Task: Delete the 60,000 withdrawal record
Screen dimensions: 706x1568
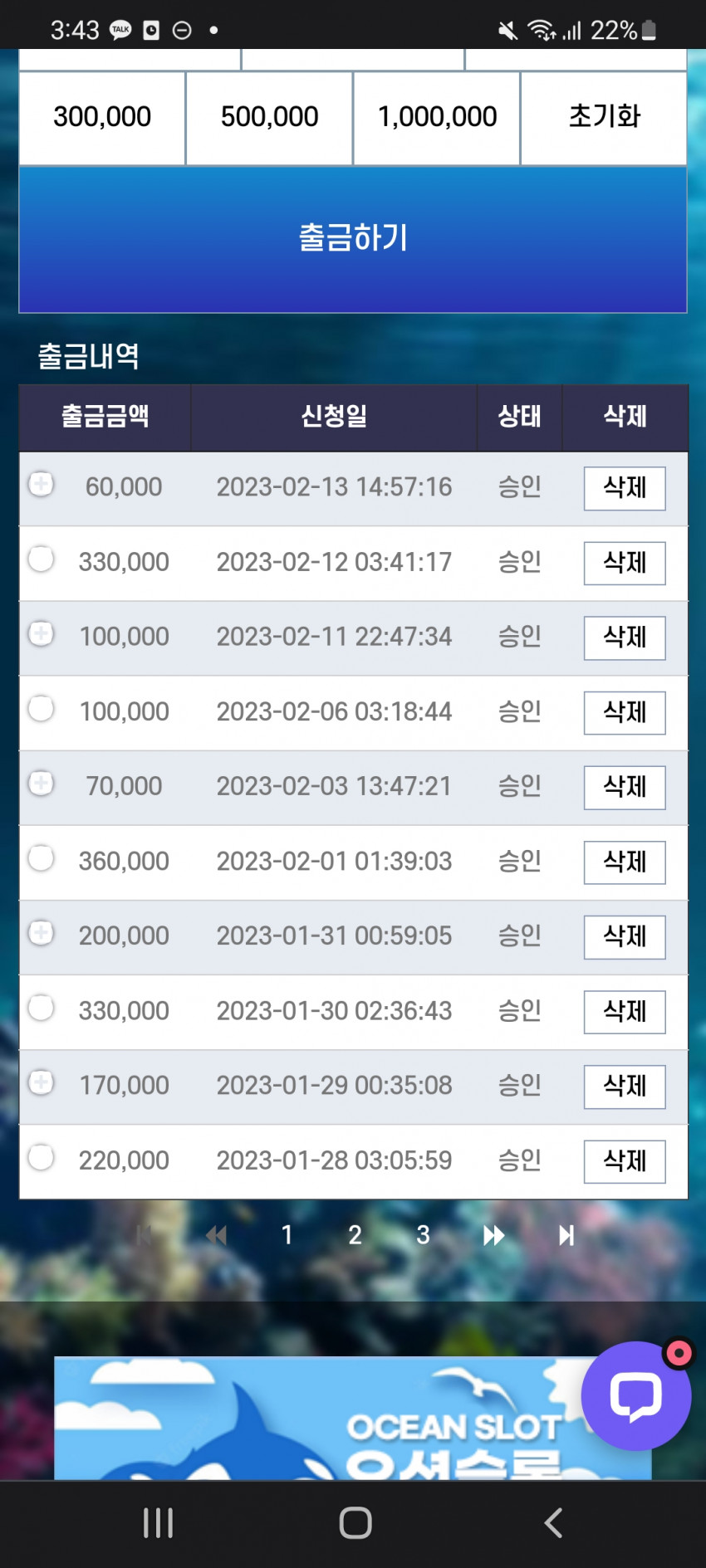Action: click(x=625, y=488)
